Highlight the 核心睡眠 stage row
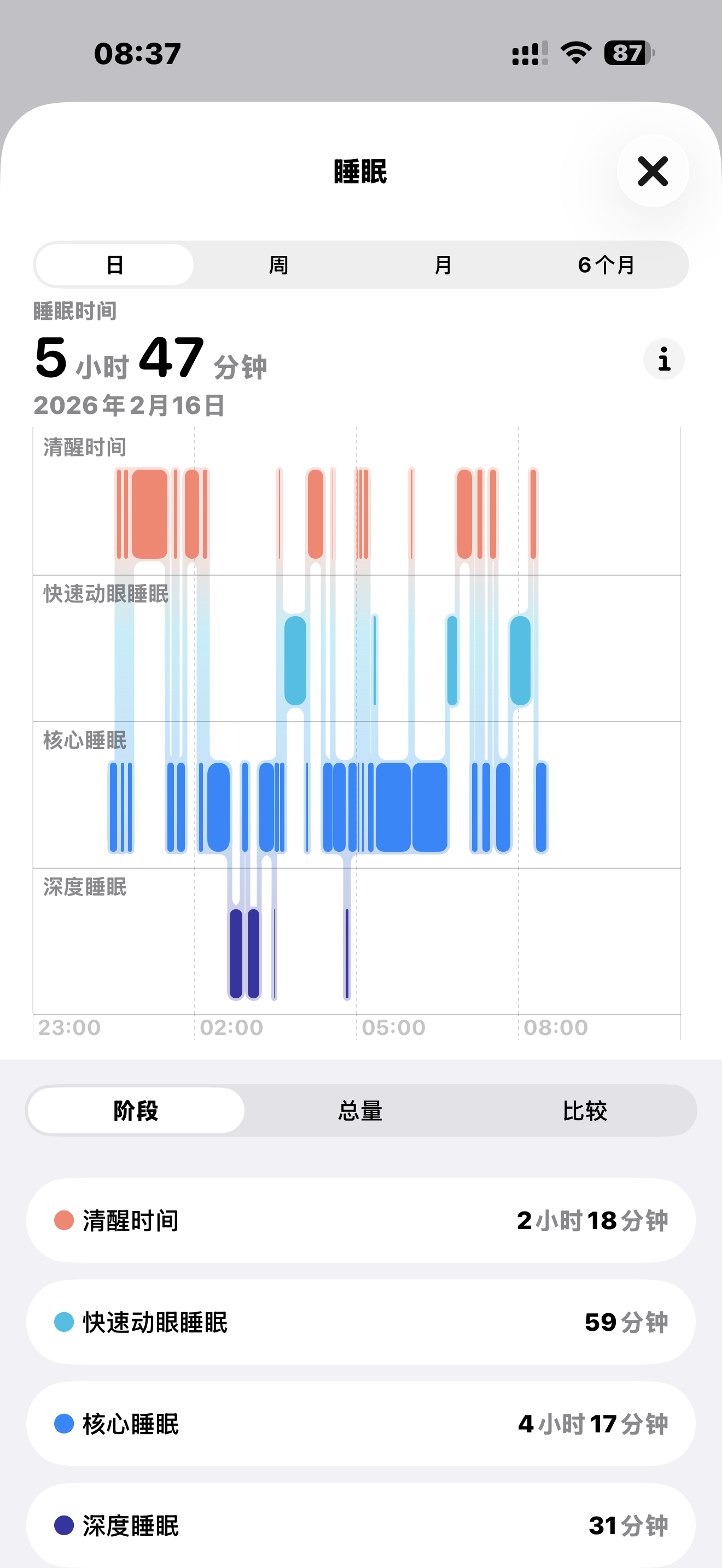Screen dimensions: 722x1568 click(360, 1424)
